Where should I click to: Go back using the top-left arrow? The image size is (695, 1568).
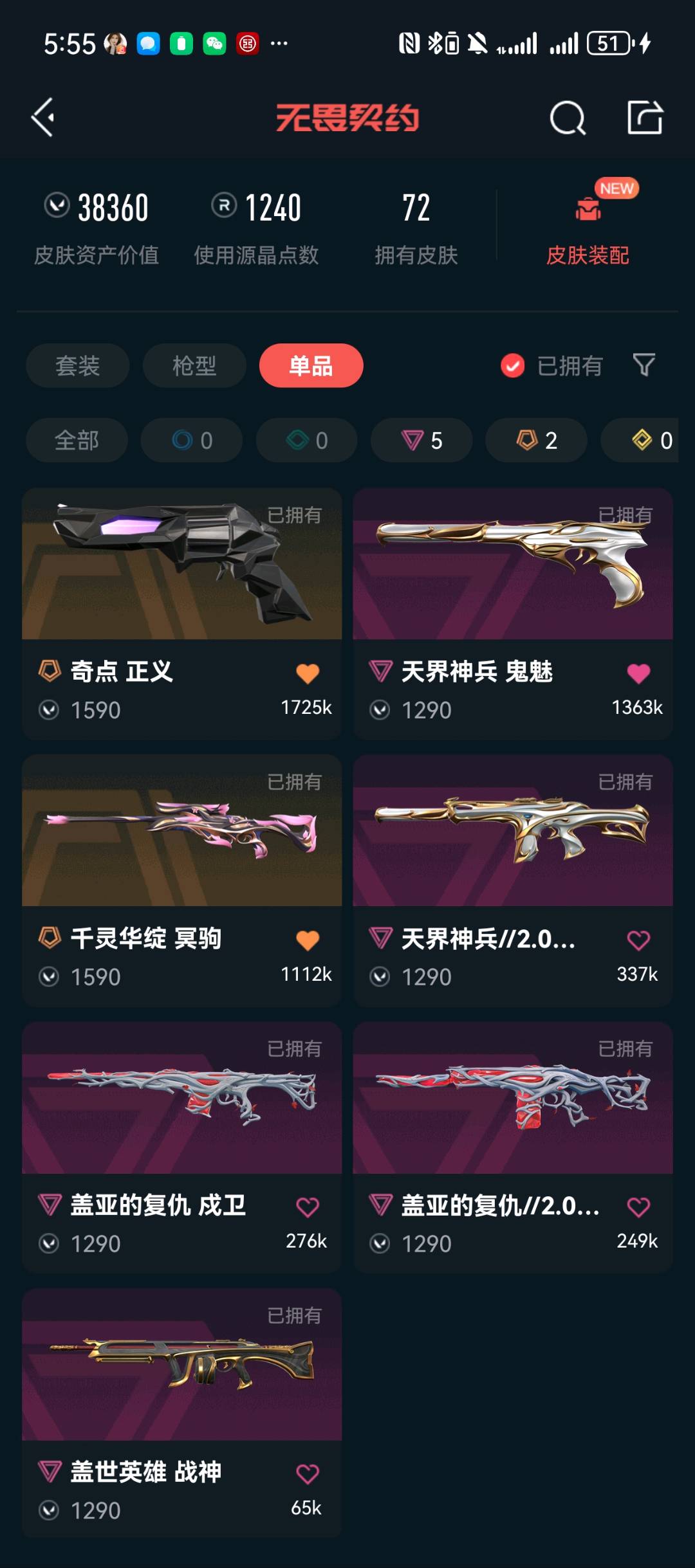43,118
